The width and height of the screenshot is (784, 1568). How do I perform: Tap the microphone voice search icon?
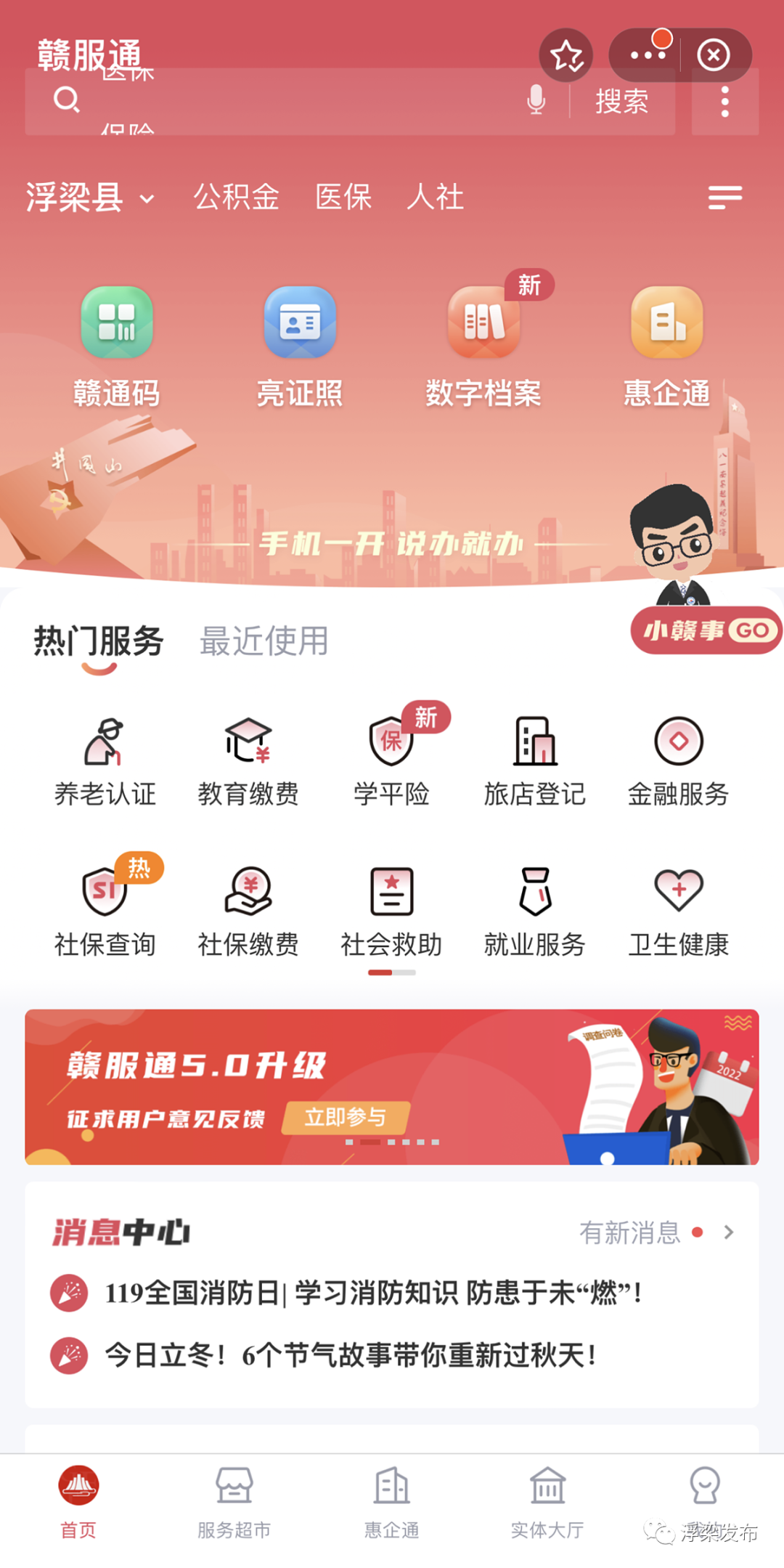coord(536,100)
